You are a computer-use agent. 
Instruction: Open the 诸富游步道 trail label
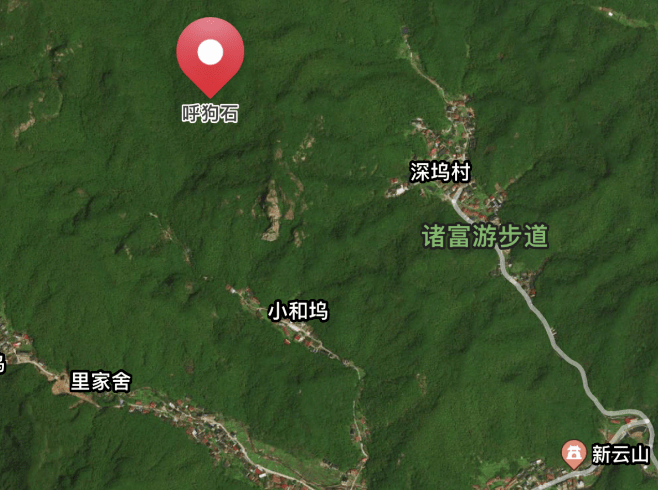coord(485,237)
